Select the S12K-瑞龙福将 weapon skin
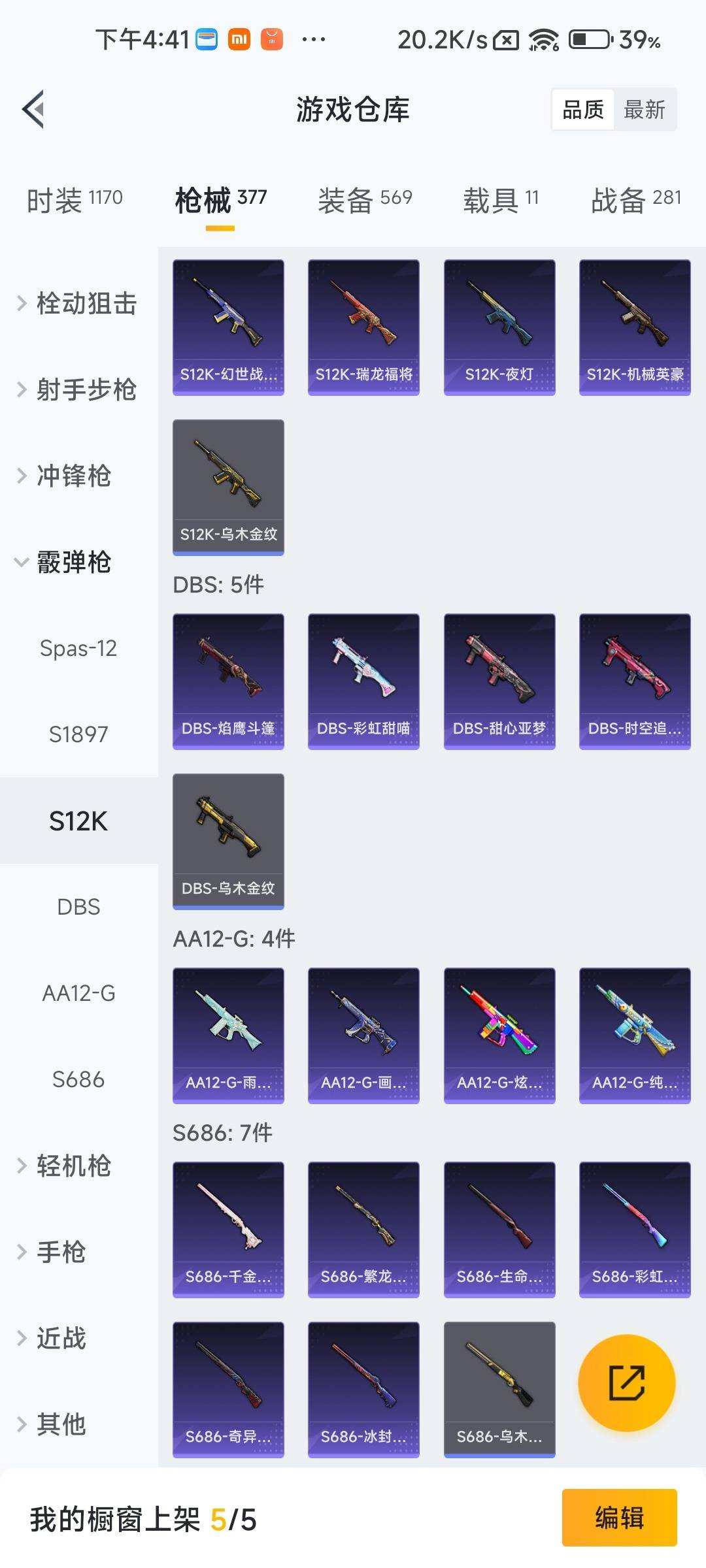Viewport: 706px width, 1568px height. pos(363,327)
